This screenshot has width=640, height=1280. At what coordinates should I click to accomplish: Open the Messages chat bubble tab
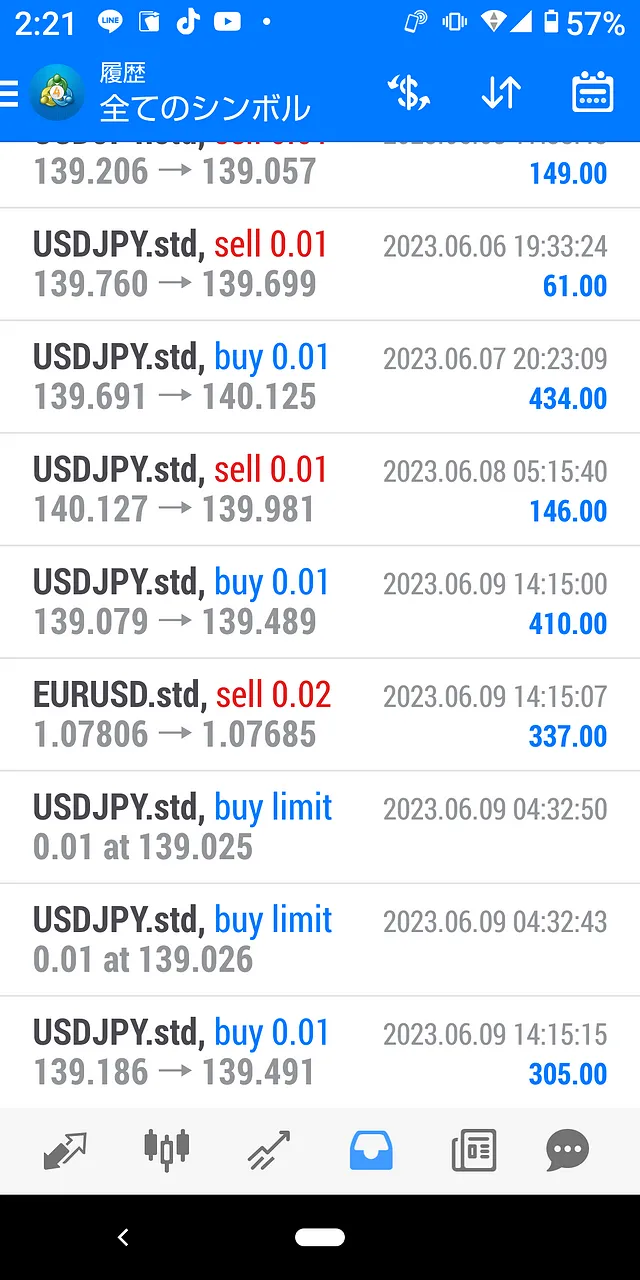click(568, 1151)
